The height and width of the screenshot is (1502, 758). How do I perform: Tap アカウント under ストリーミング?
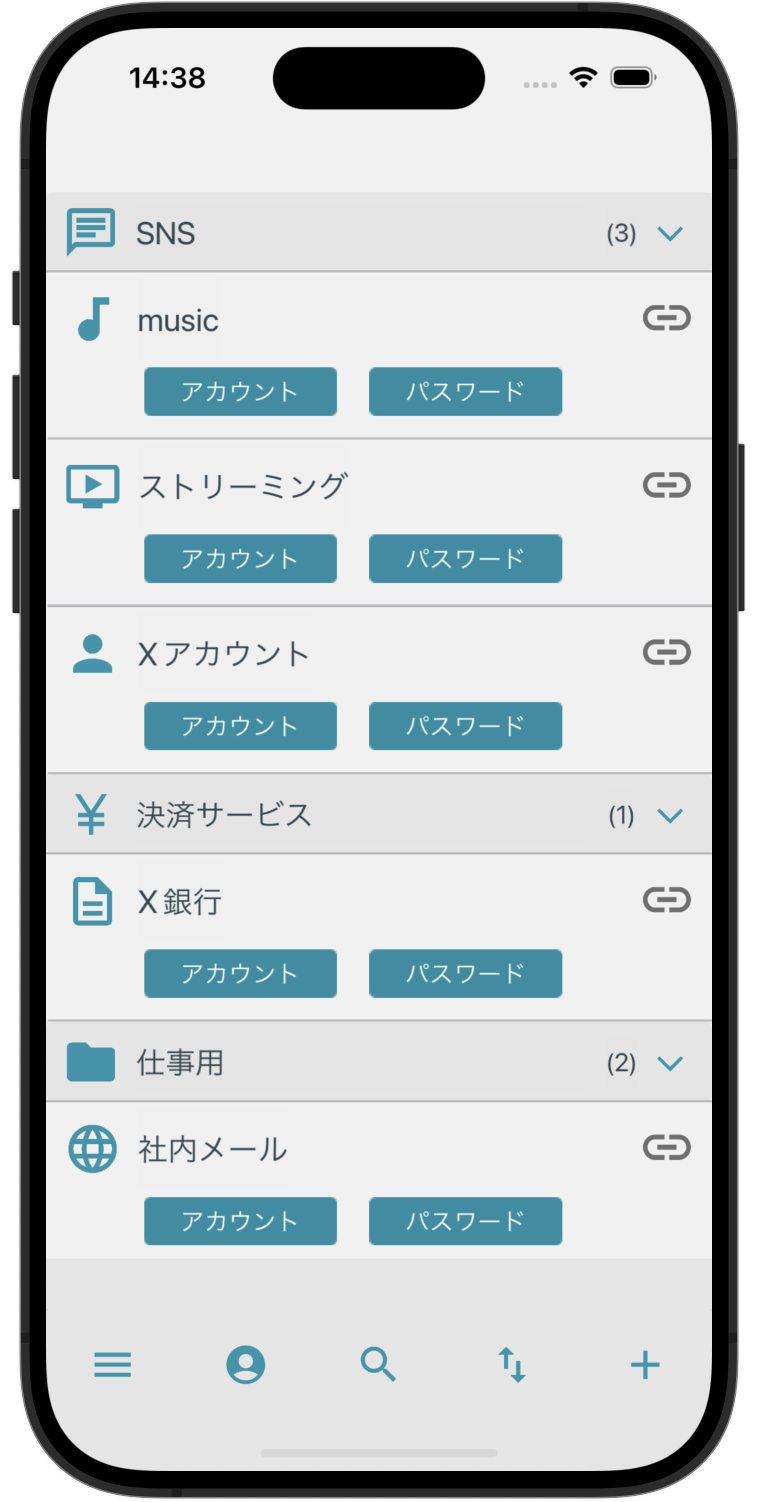pyautogui.click(x=240, y=558)
